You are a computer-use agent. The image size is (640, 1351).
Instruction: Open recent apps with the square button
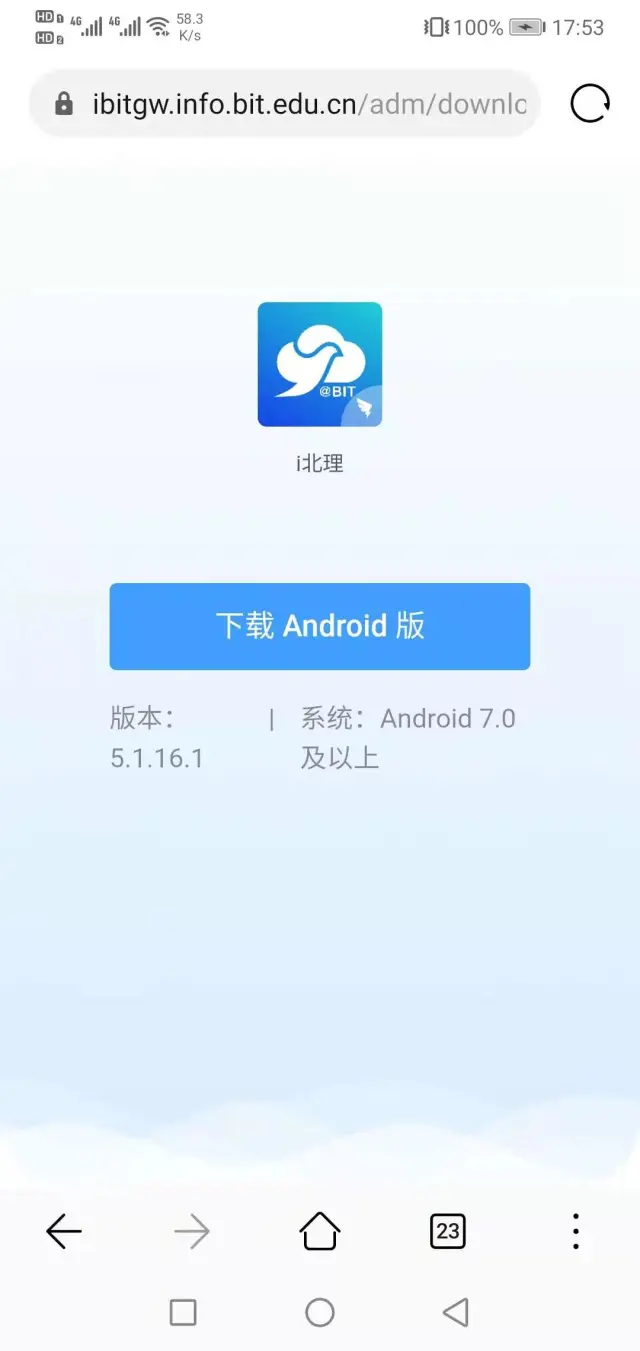pos(183,1312)
